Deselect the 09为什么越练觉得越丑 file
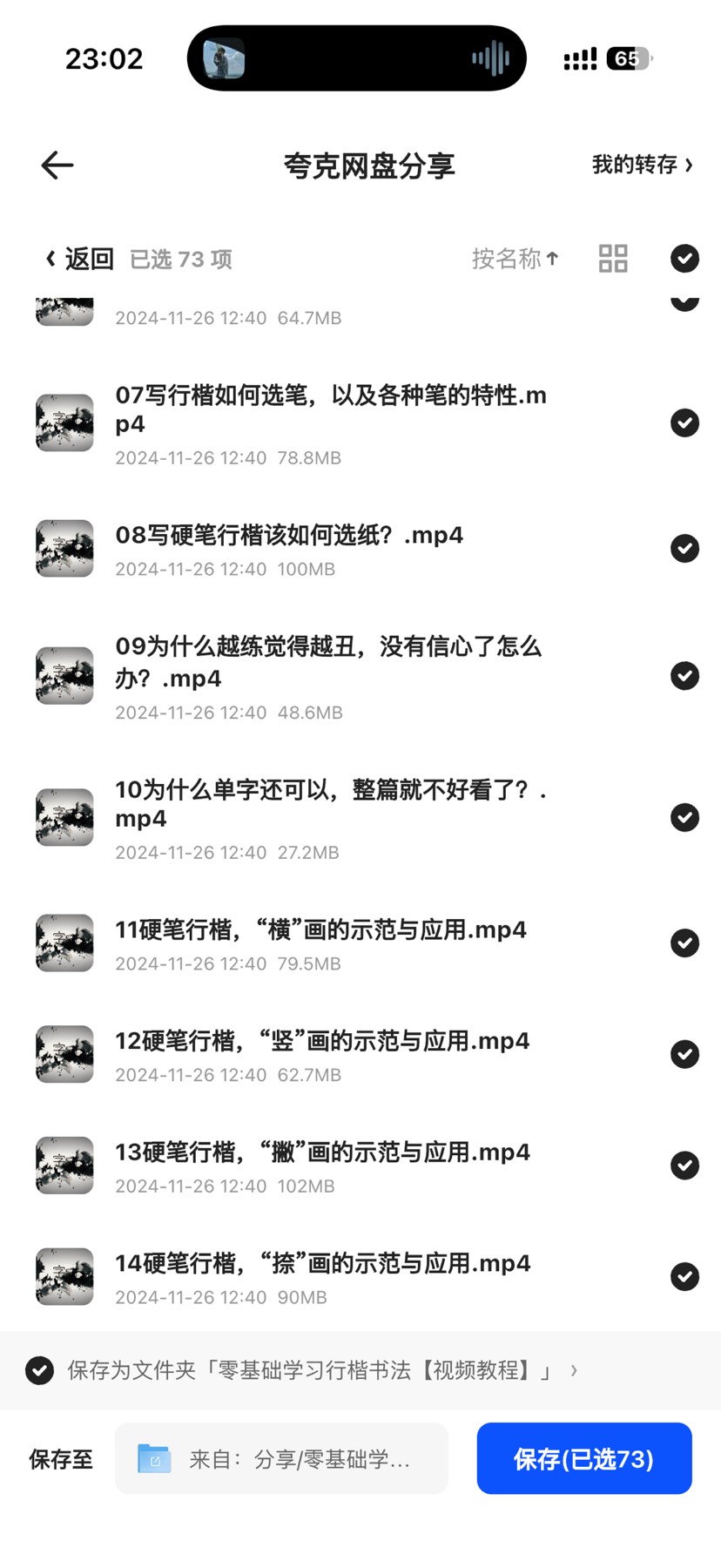The image size is (721, 1568). click(x=684, y=675)
